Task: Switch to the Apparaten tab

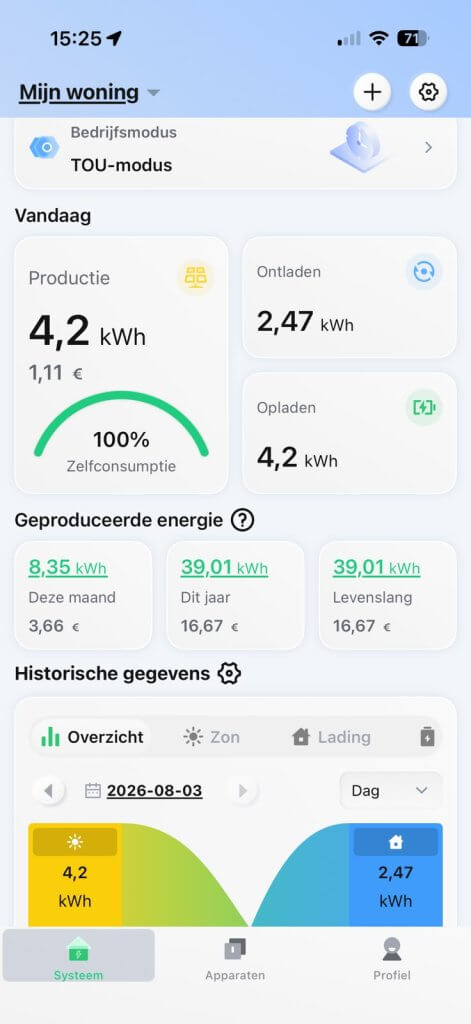Action: click(235, 959)
